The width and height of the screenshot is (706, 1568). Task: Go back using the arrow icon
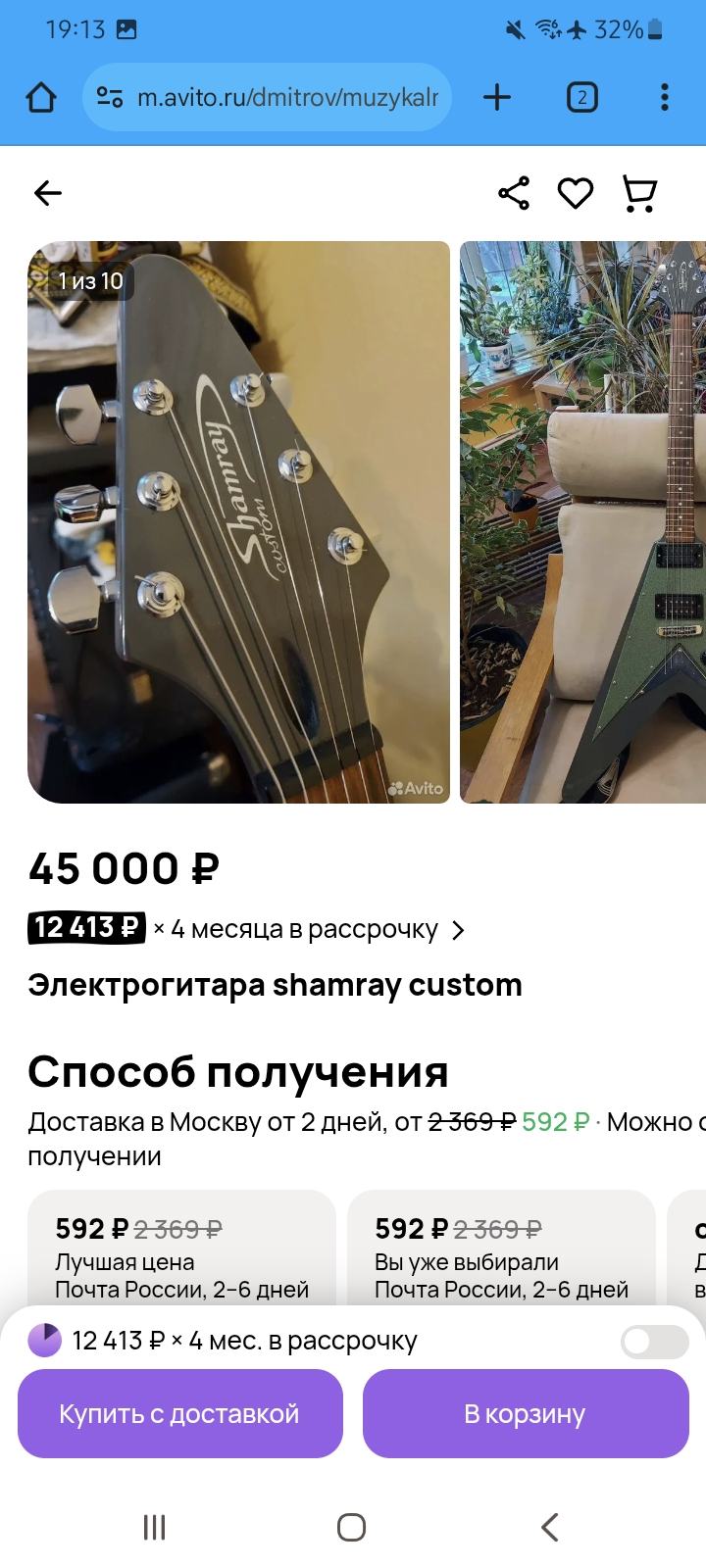tap(48, 193)
